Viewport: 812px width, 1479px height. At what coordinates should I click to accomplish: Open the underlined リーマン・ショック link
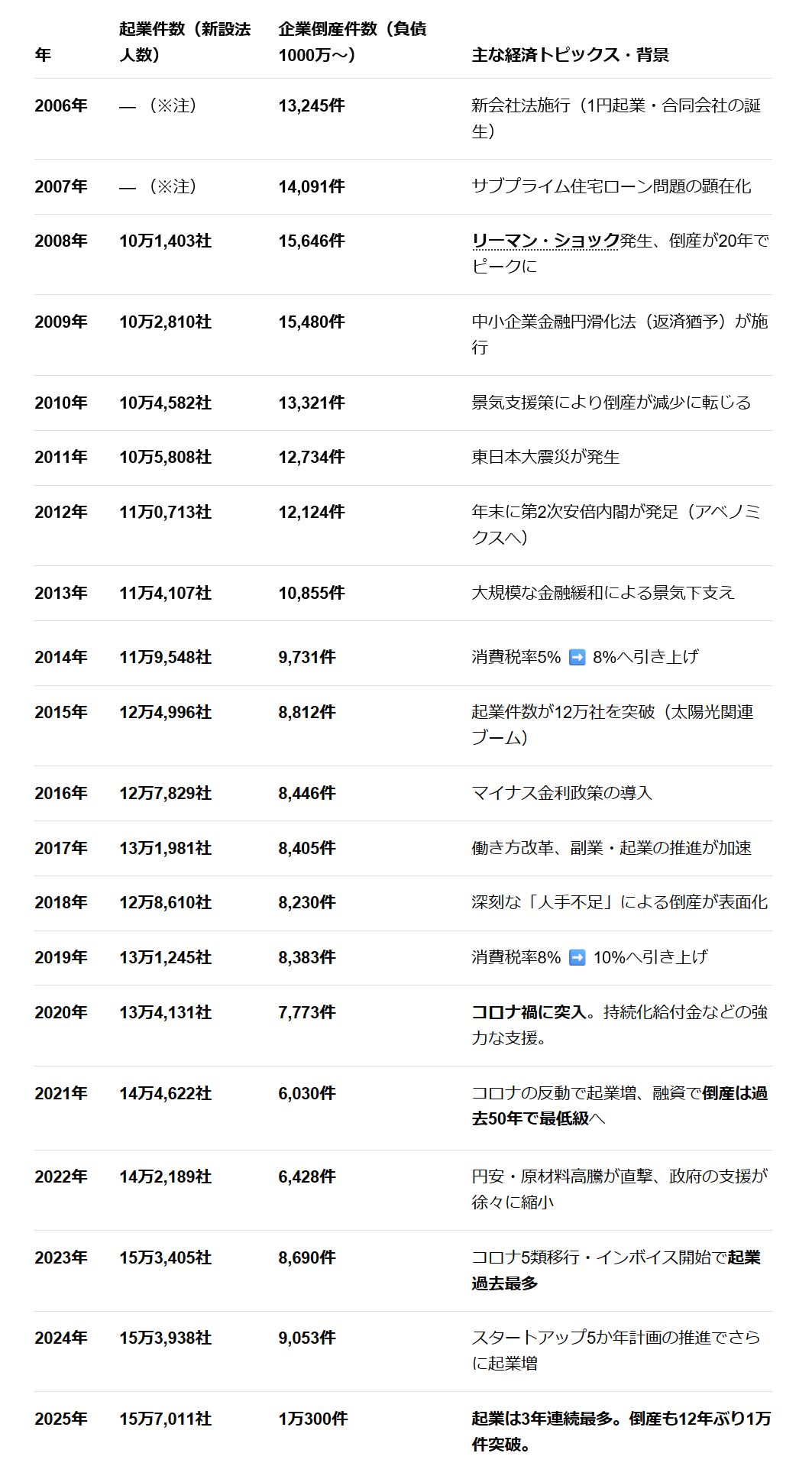(x=545, y=241)
